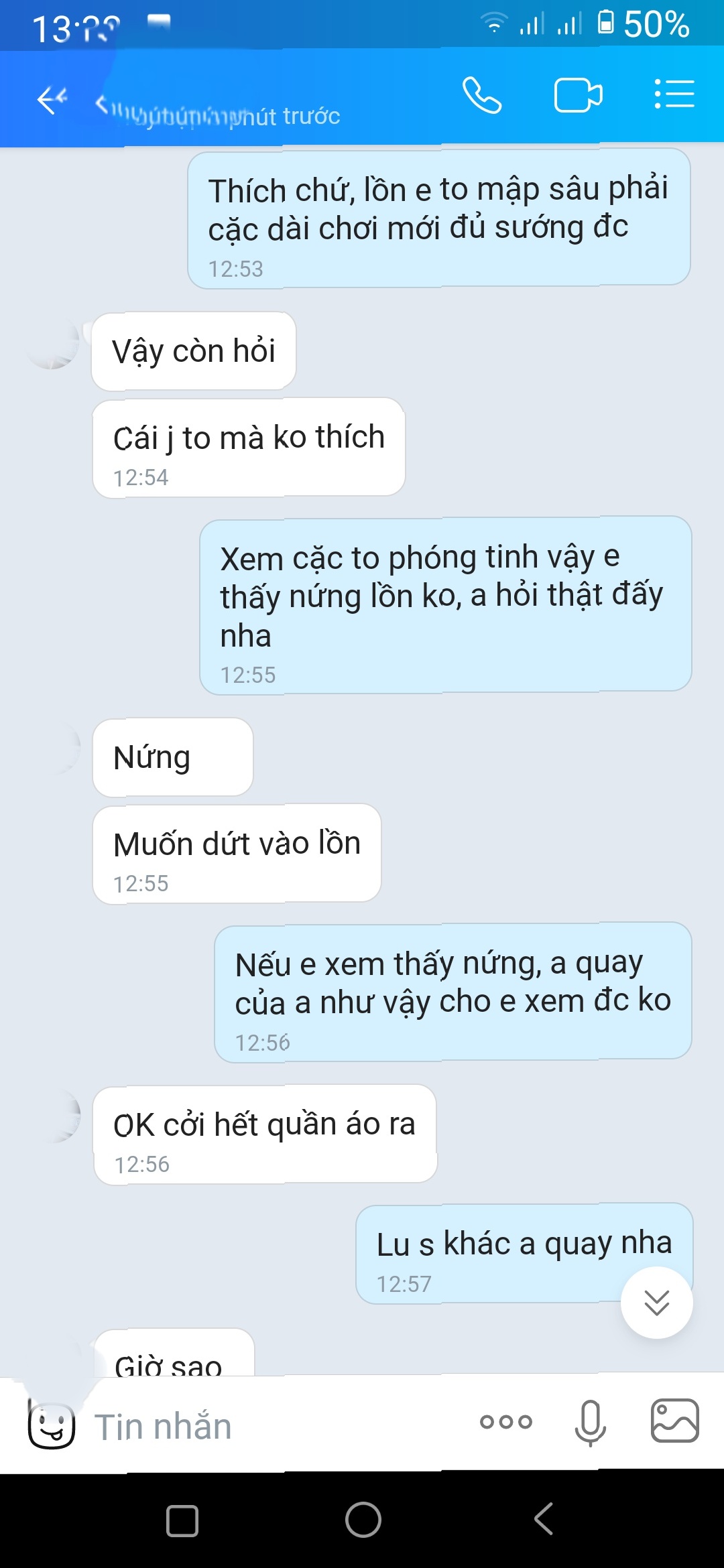Screen dimensions: 724x1568
Task: Focus the Tin nhắn message field
Action: click(x=268, y=1427)
